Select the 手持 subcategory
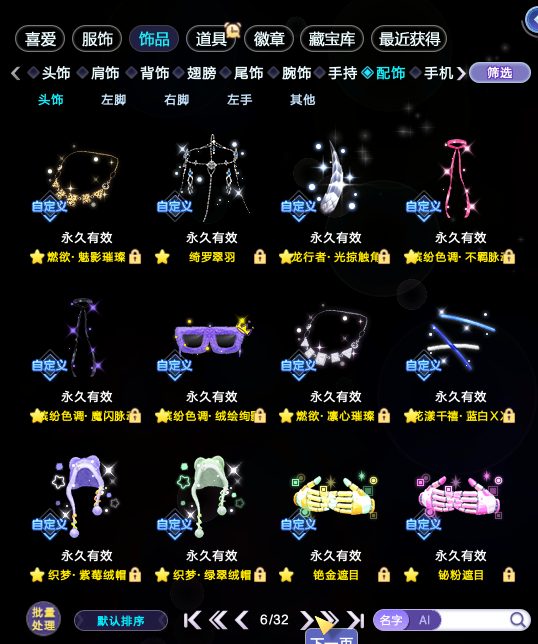 [x=343, y=73]
